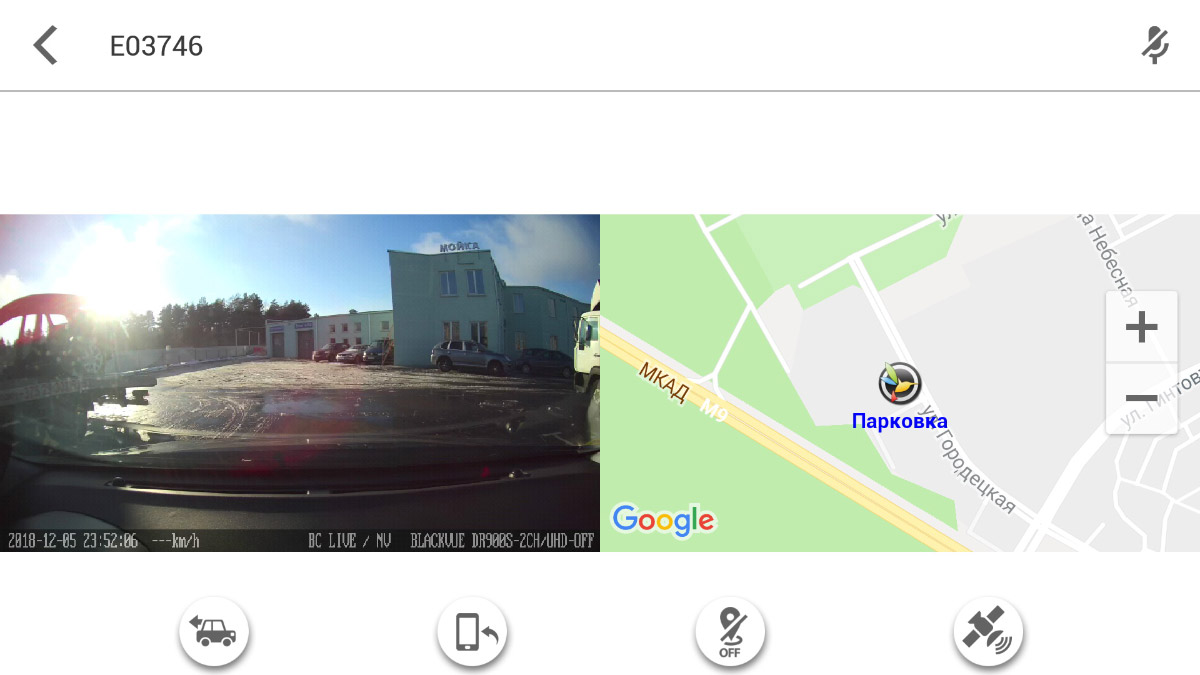
Task: Switch between front and rear camera
Action: [x=214, y=632]
